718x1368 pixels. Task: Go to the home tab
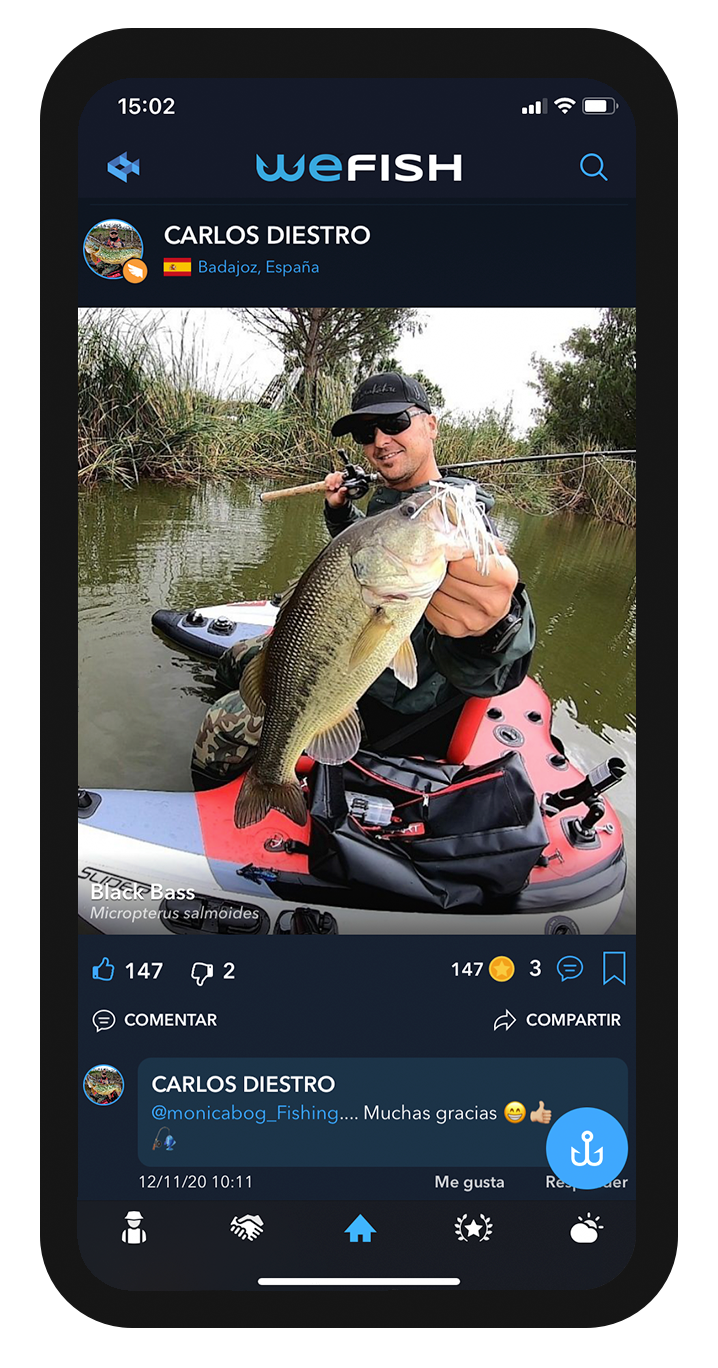359,1228
